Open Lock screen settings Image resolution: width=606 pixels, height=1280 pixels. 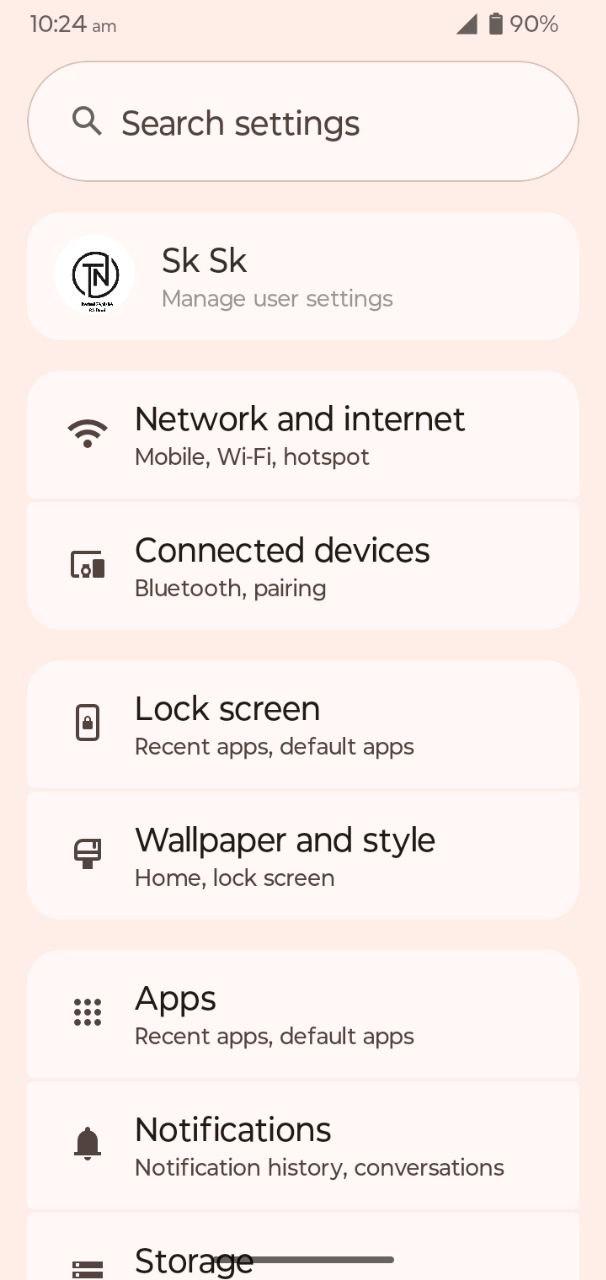[302, 725]
